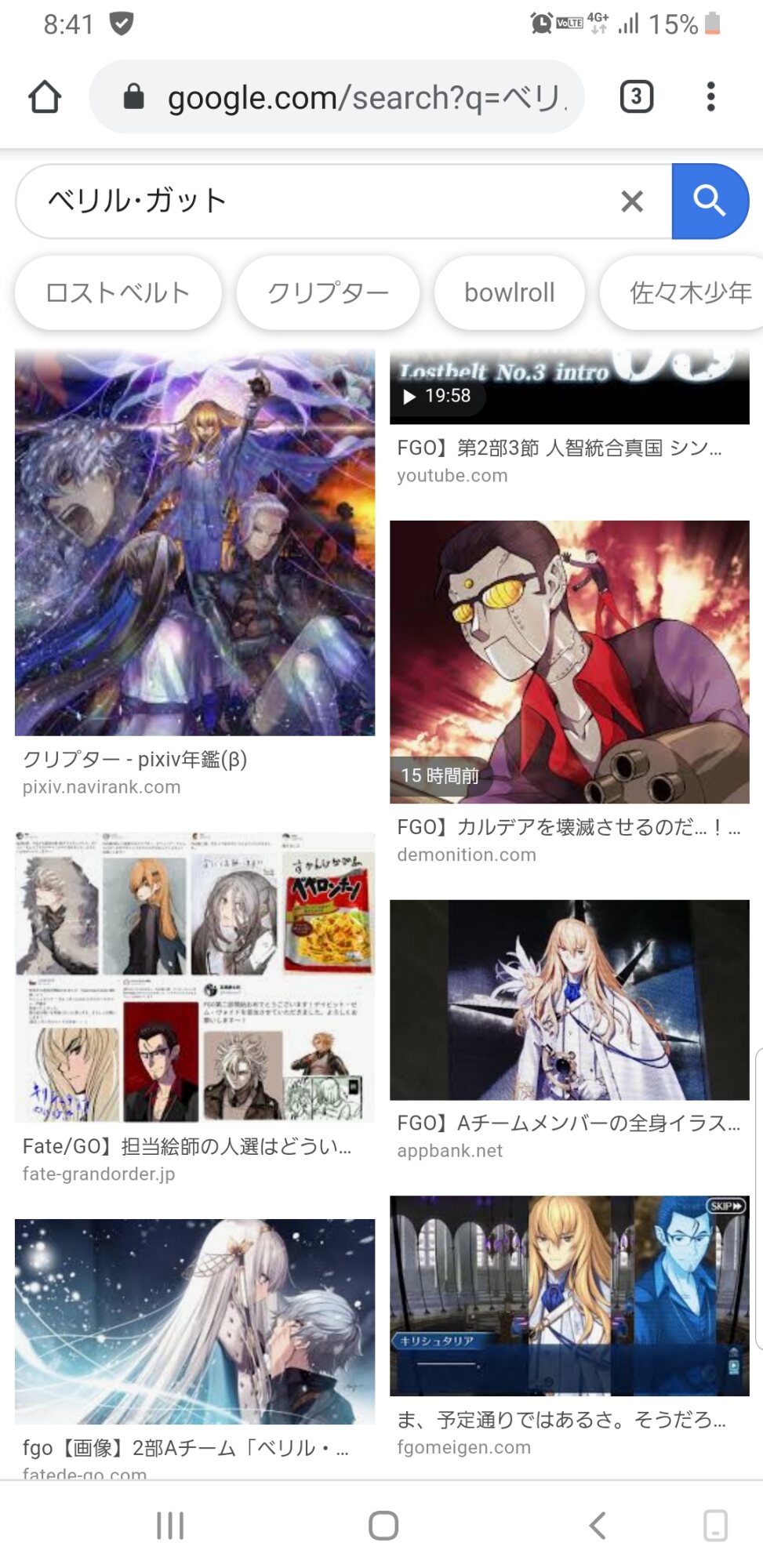Select the bowlroll filter chip

click(x=510, y=293)
